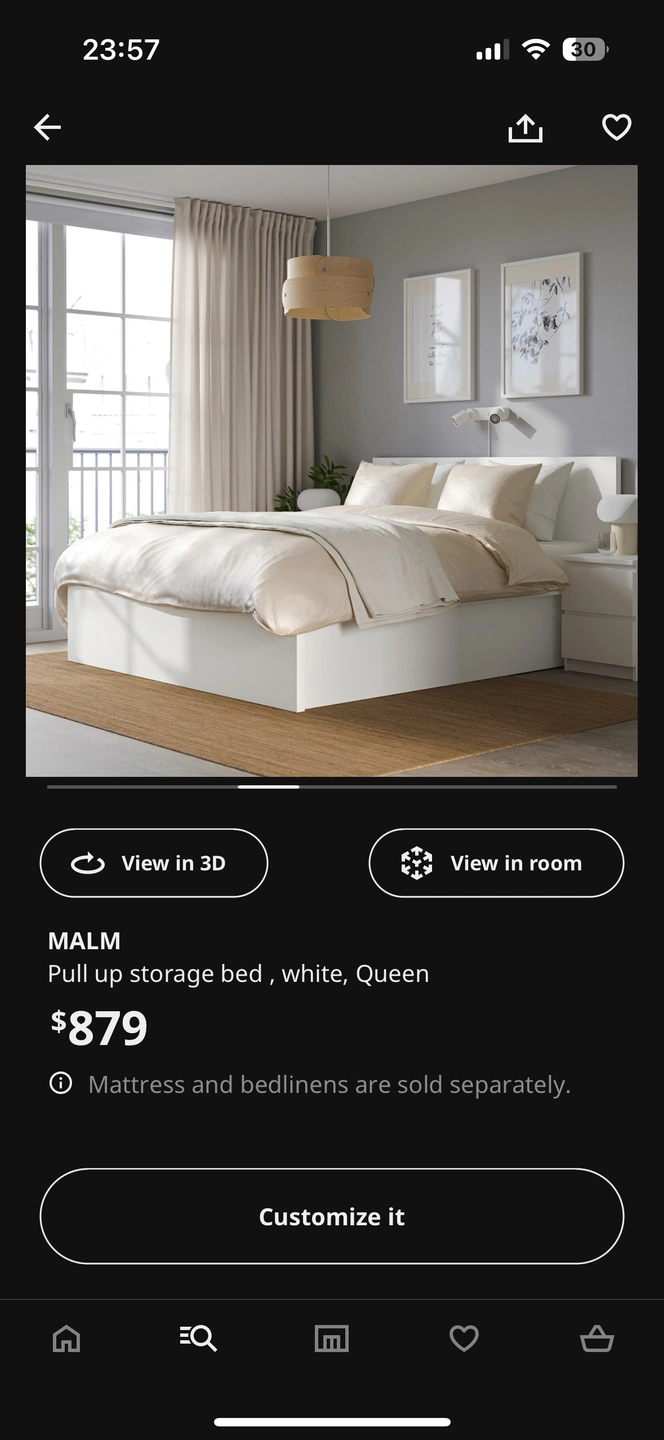Open the shopping basket tab
Screen dimensions: 664x1440
tap(596, 1338)
